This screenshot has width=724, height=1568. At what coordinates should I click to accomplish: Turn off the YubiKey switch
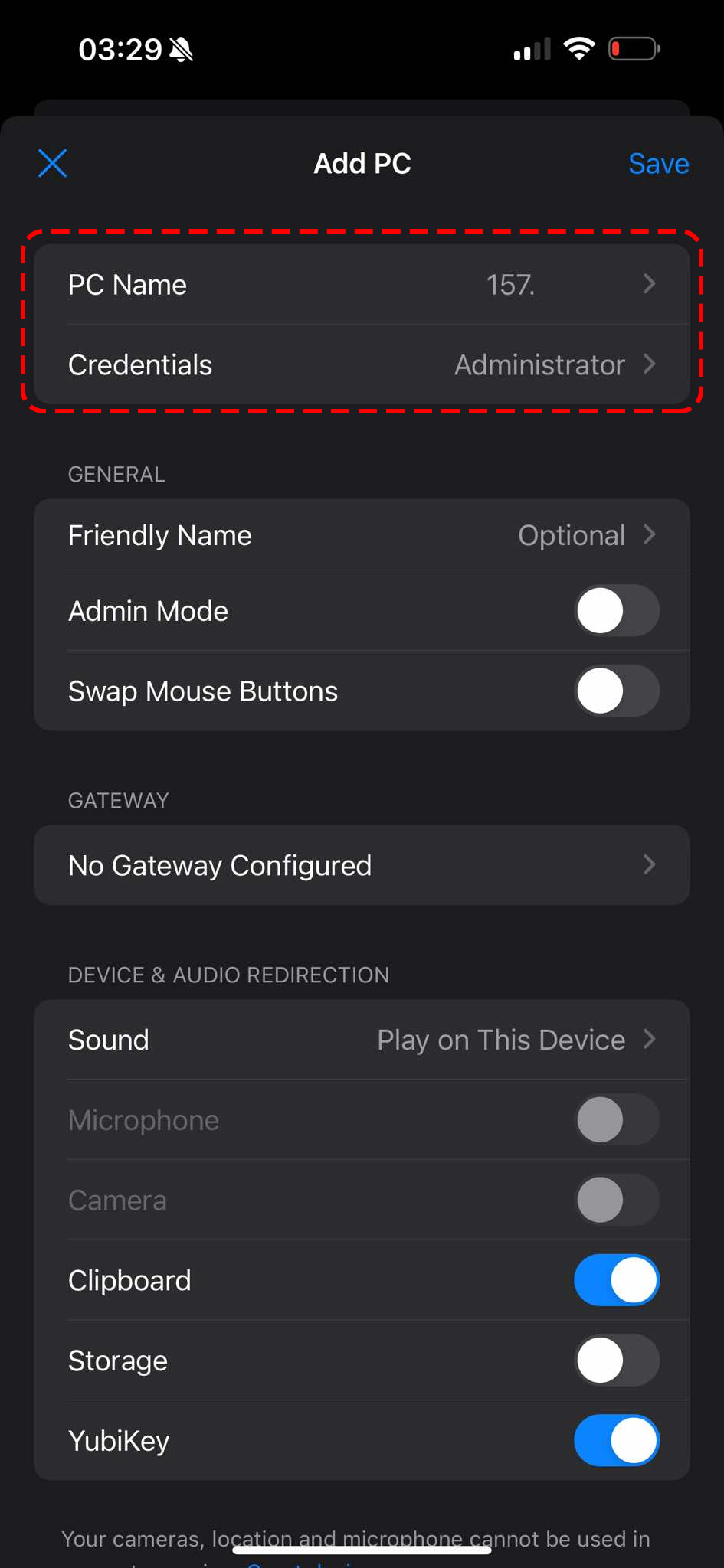pos(616,1441)
